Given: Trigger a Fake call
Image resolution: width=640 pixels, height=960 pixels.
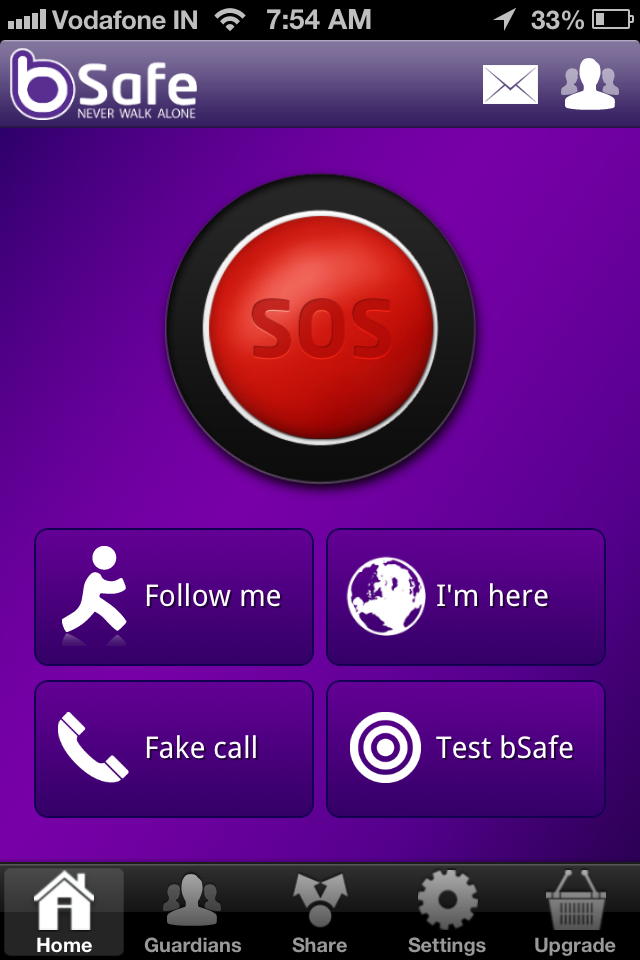Looking at the screenshot, I should coord(174,748).
